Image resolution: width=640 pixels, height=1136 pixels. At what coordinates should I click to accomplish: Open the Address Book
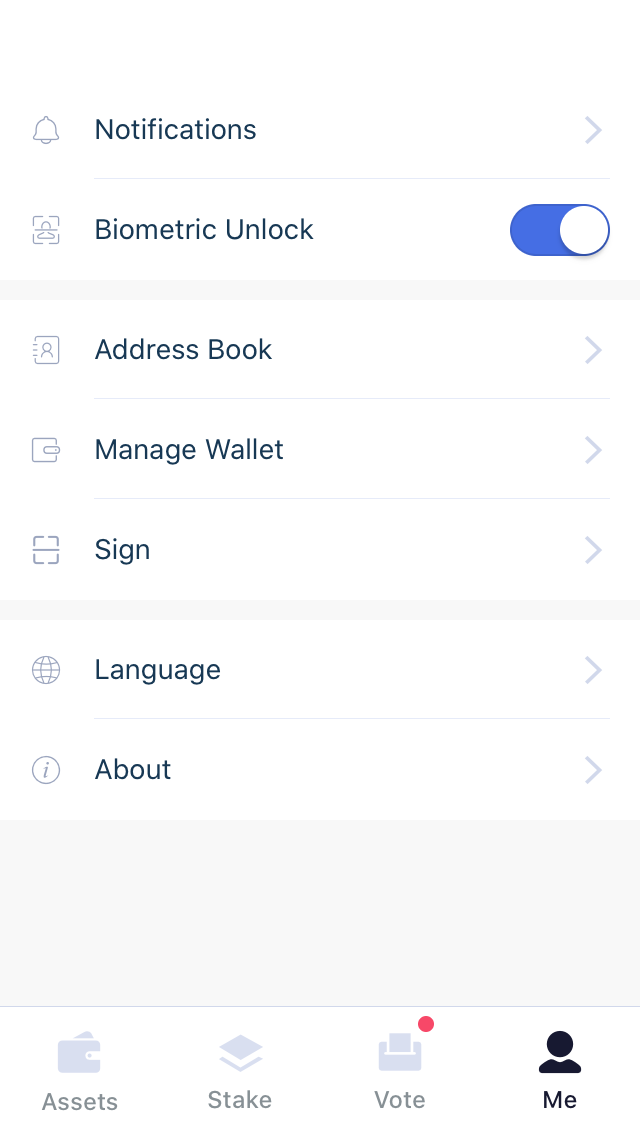click(x=320, y=350)
